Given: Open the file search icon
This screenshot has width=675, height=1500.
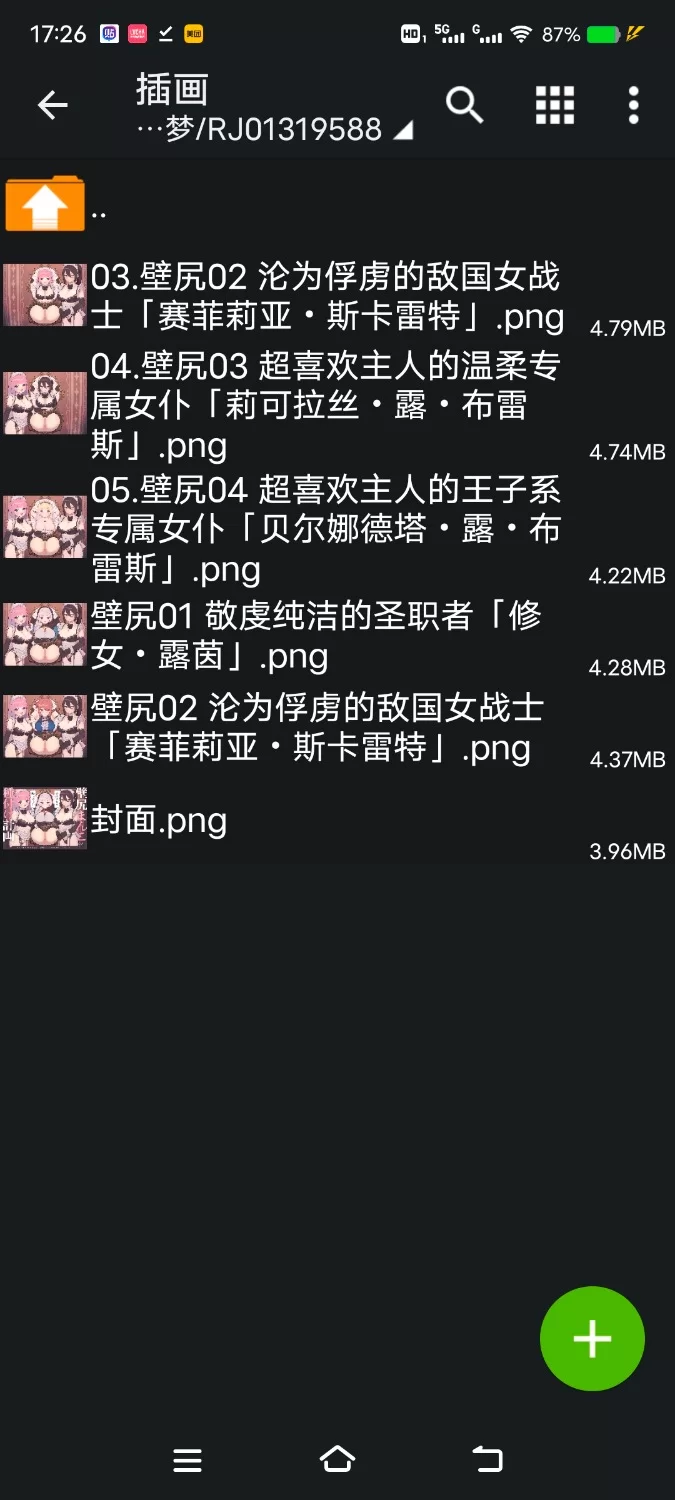Looking at the screenshot, I should click(464, 105).
